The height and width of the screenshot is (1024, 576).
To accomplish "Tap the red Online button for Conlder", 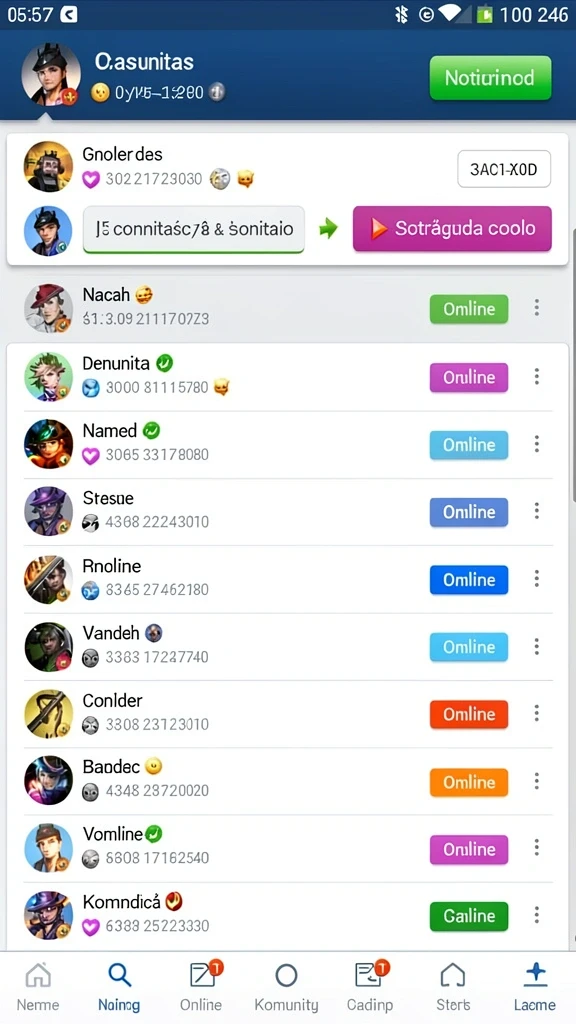I will point(468,714).
